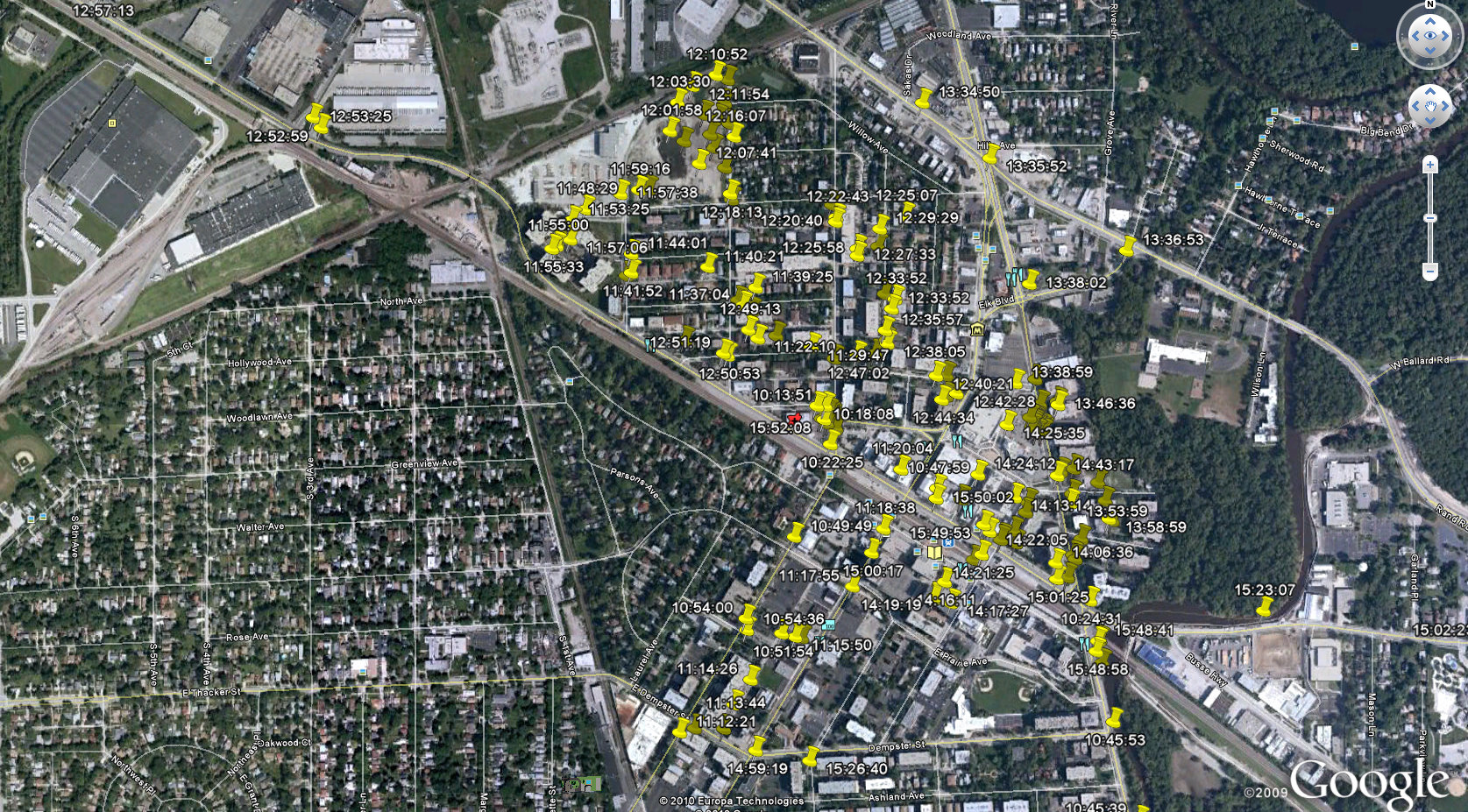This screenshot has width=1468, height=812.
Task: Select the 10:45:53 yellow pushpin
Action: pyautogui.click(x=1114, y=719)
